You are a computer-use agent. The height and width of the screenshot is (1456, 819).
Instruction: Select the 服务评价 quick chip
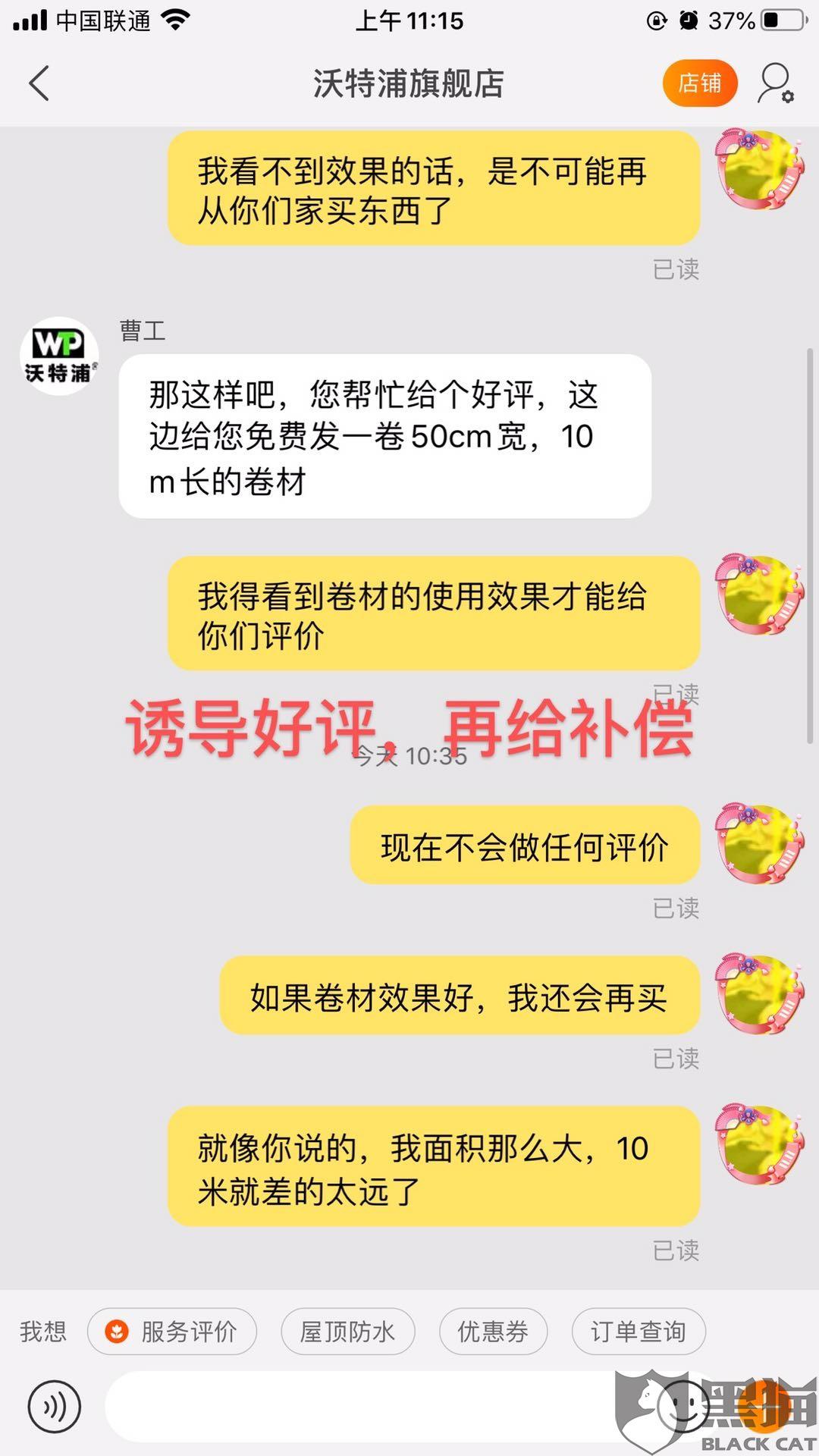(x=172, y=1331)
